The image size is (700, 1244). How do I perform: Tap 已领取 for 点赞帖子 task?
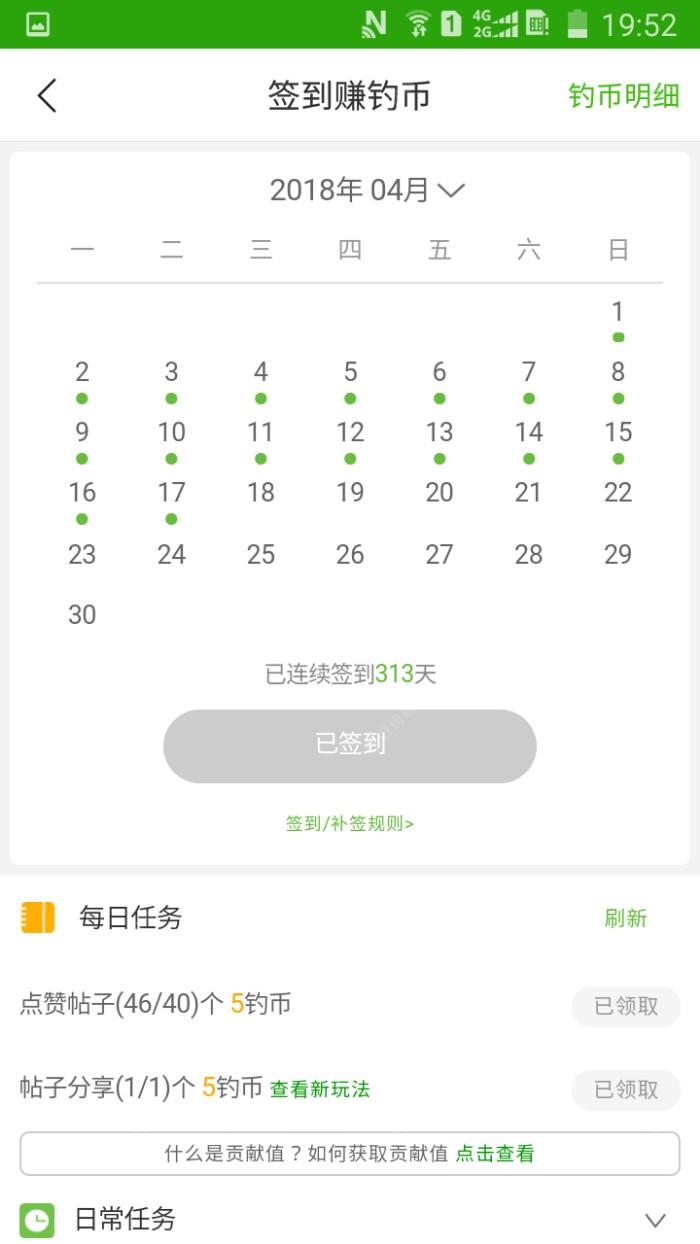(626, 1006)
